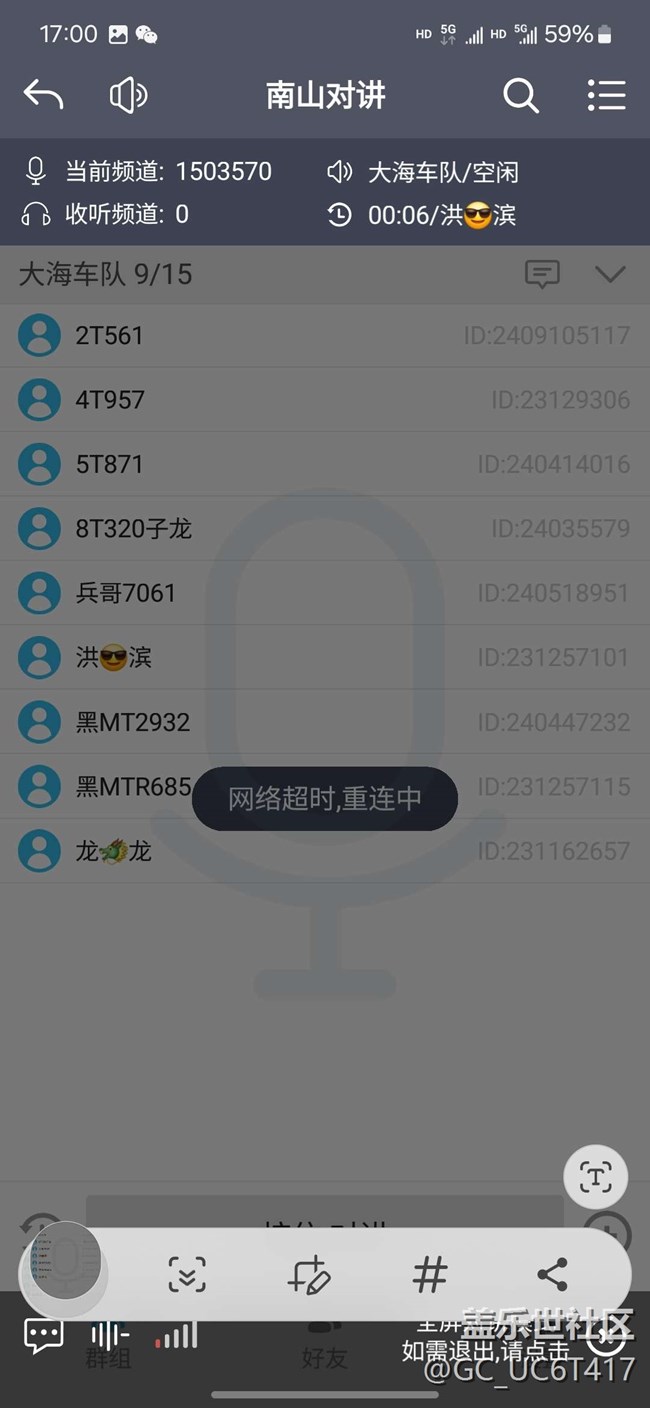Open the search magnifier icon
Screen dimensions: 650x1408
pos(520,96)
